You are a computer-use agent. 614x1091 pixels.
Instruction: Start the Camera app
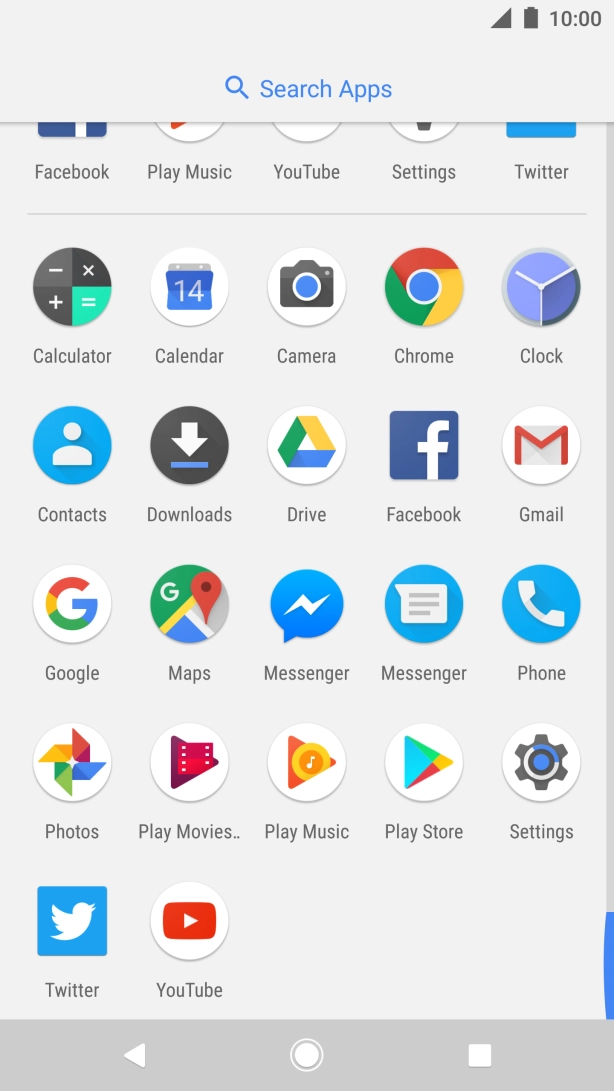tap(306, 288)
